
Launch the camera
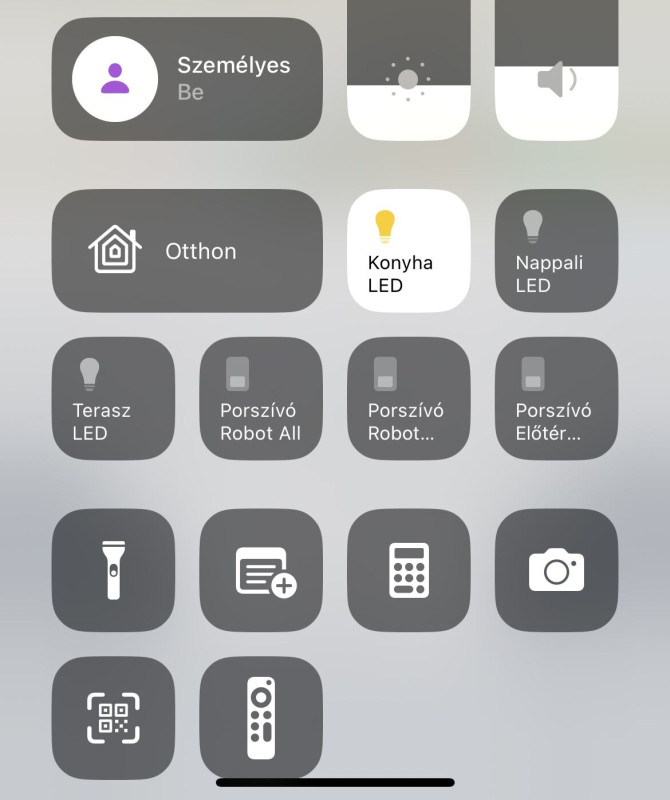point(556,570)
